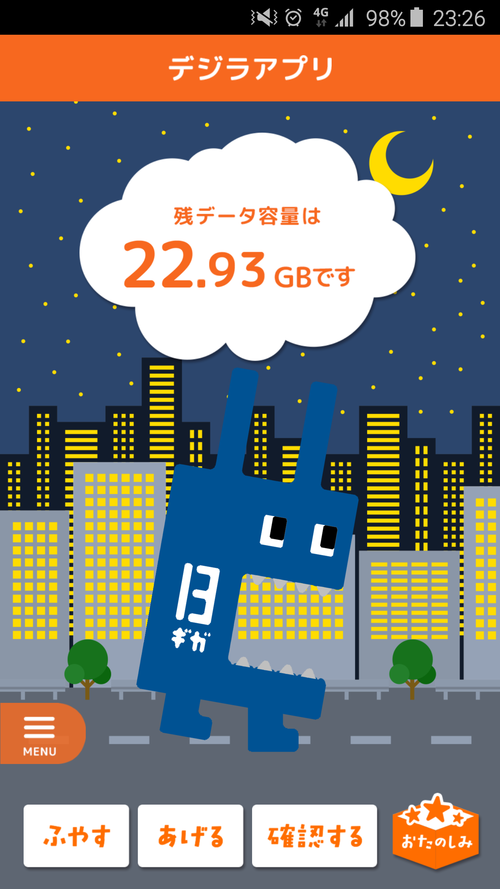Open the MENU drawer button
The height and width of the screenshot is (889, 500).
[x=41, y=733]
